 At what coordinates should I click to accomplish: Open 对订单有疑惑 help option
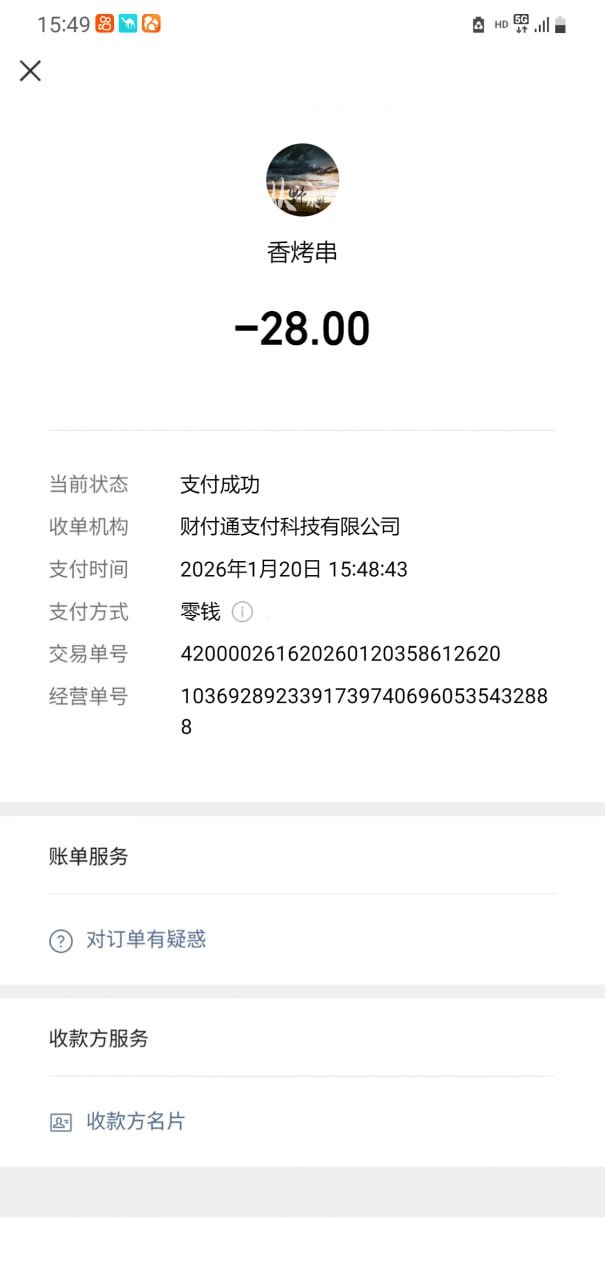click(x=146, y=939)
